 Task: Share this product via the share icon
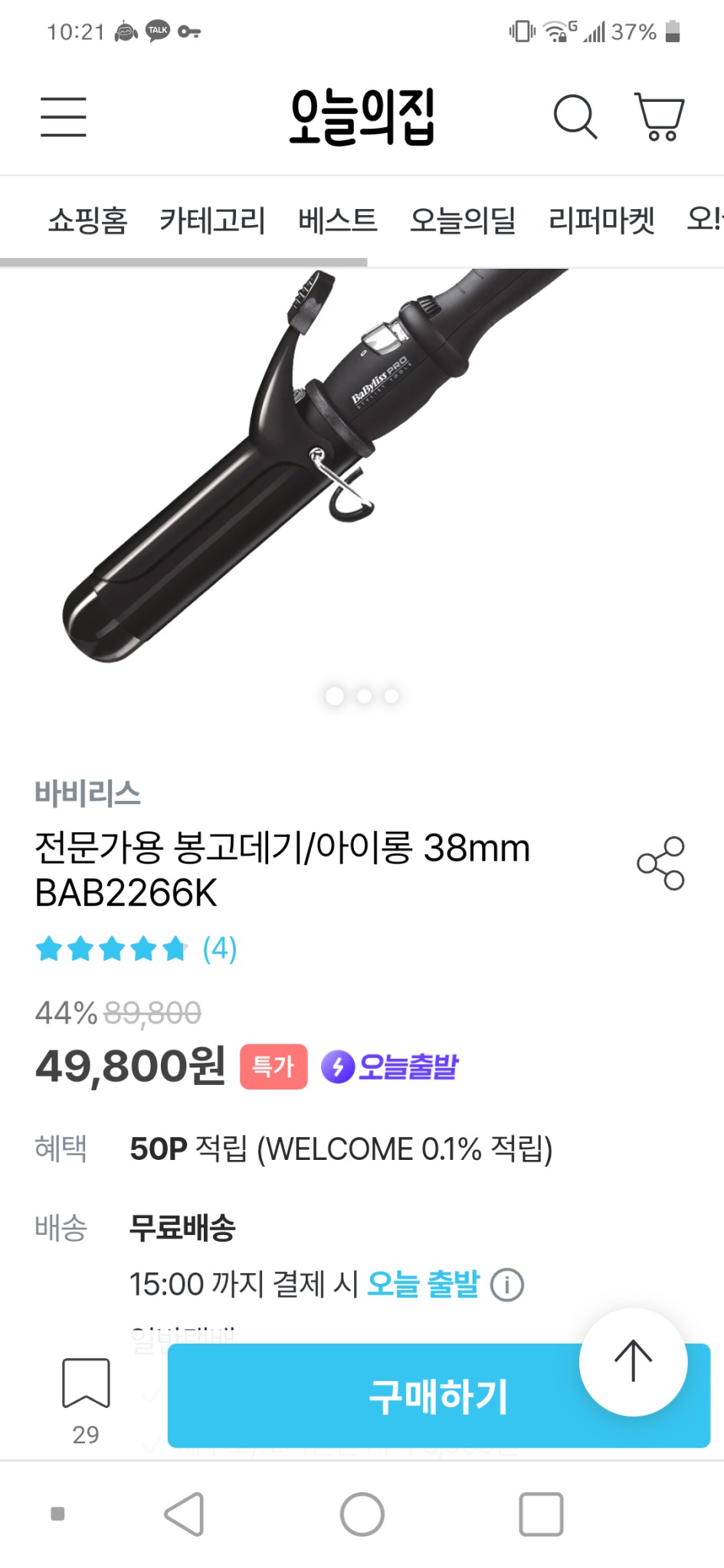660,864
